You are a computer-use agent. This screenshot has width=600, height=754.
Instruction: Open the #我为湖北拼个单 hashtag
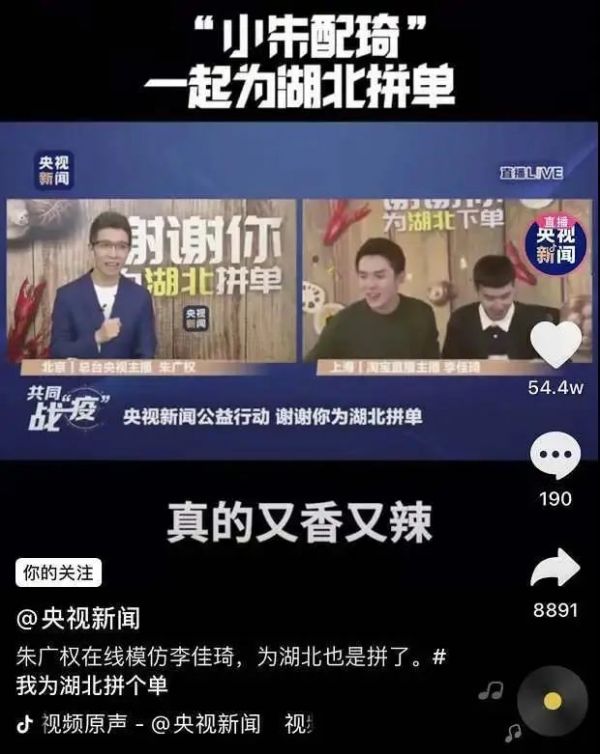92,685
